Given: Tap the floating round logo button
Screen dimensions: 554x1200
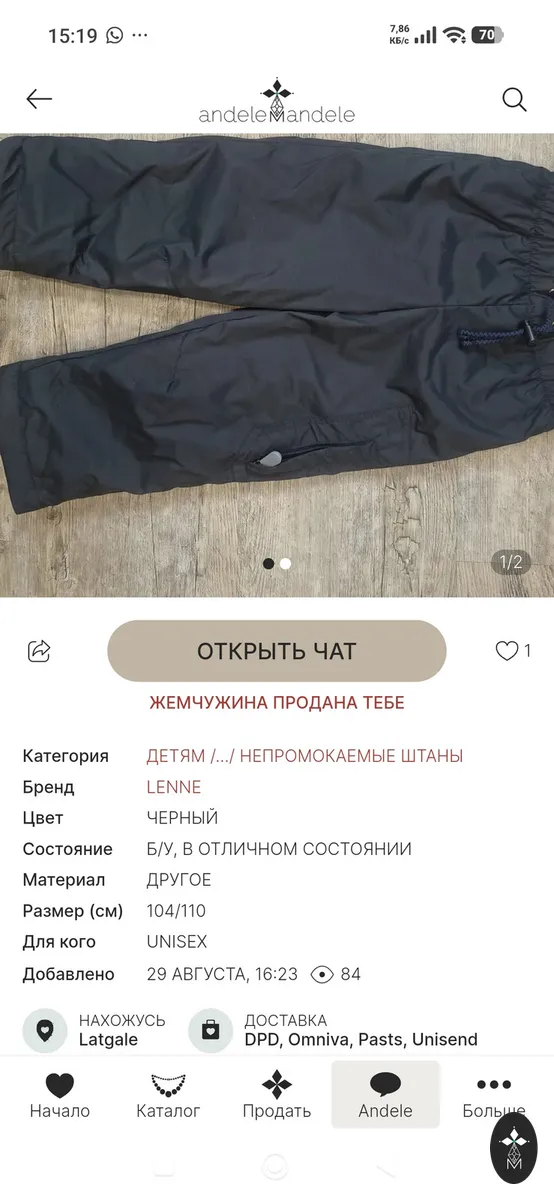Looking at the screenshot, I should [514, 1146].
